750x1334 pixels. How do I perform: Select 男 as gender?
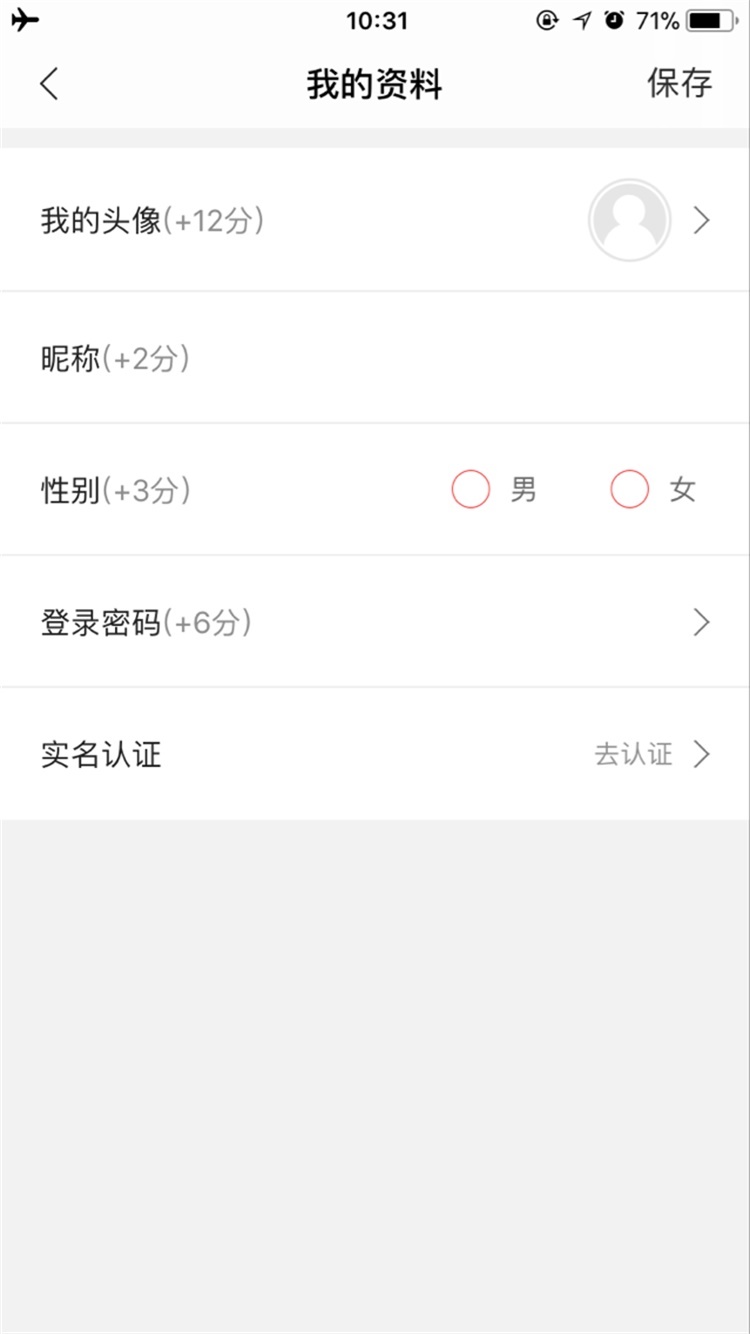coord(472,490)
